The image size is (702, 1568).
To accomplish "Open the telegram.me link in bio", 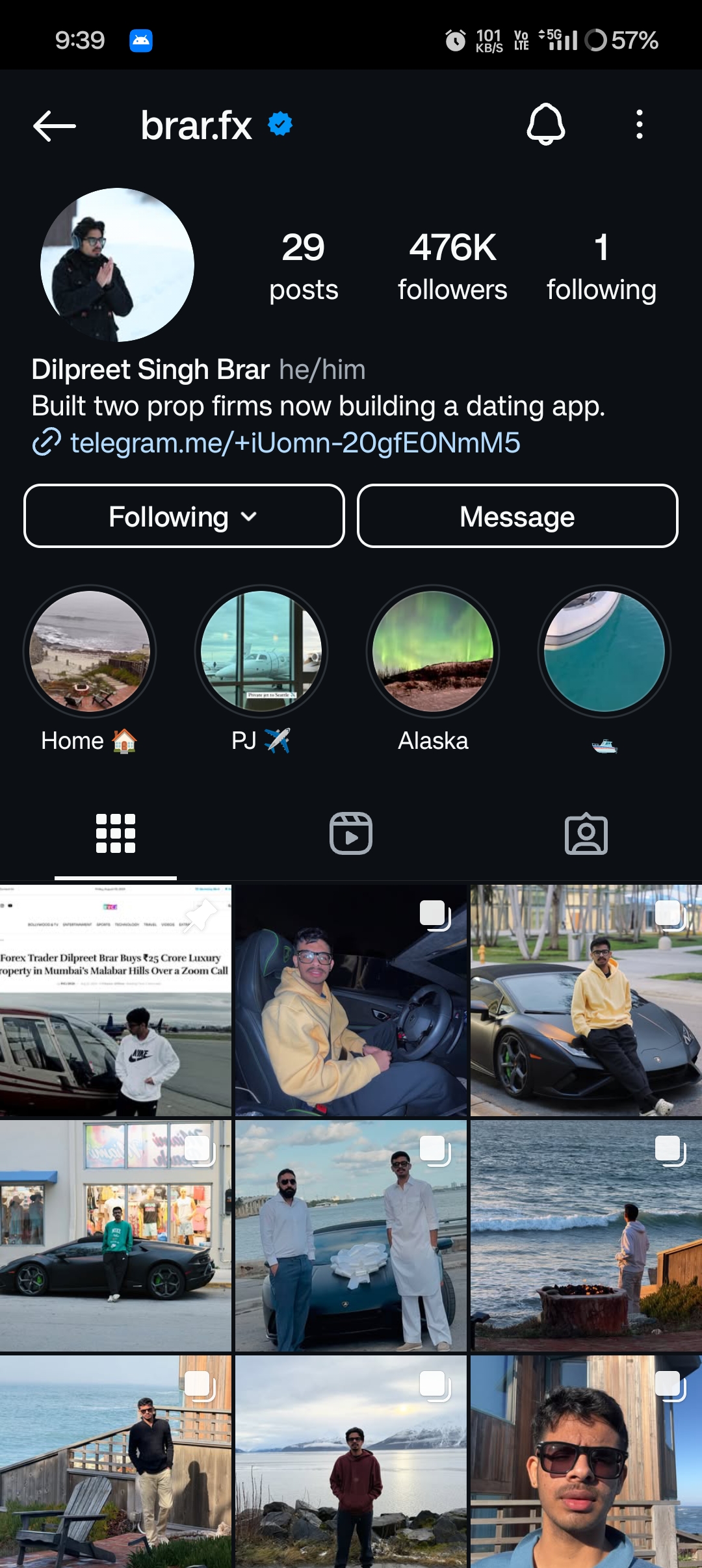I will [294, 443].
